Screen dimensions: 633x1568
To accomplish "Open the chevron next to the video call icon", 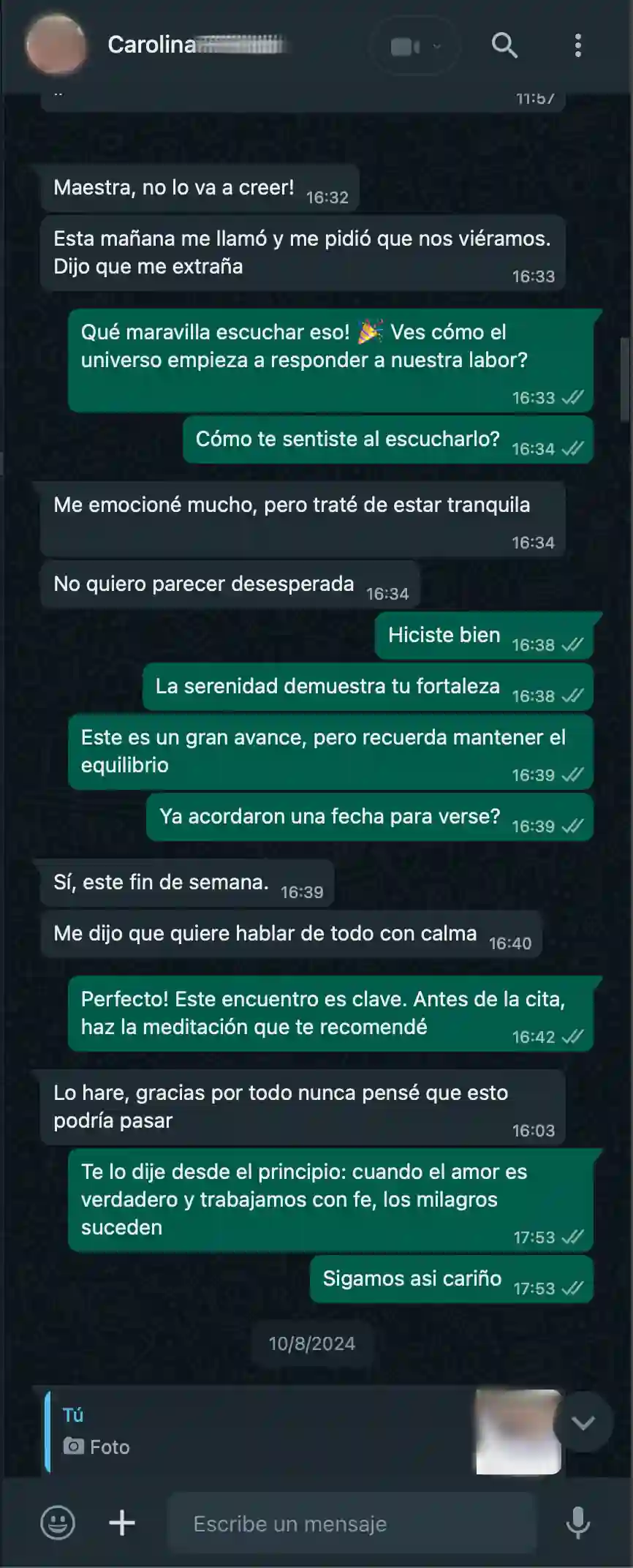I will [x=436, y=45].
